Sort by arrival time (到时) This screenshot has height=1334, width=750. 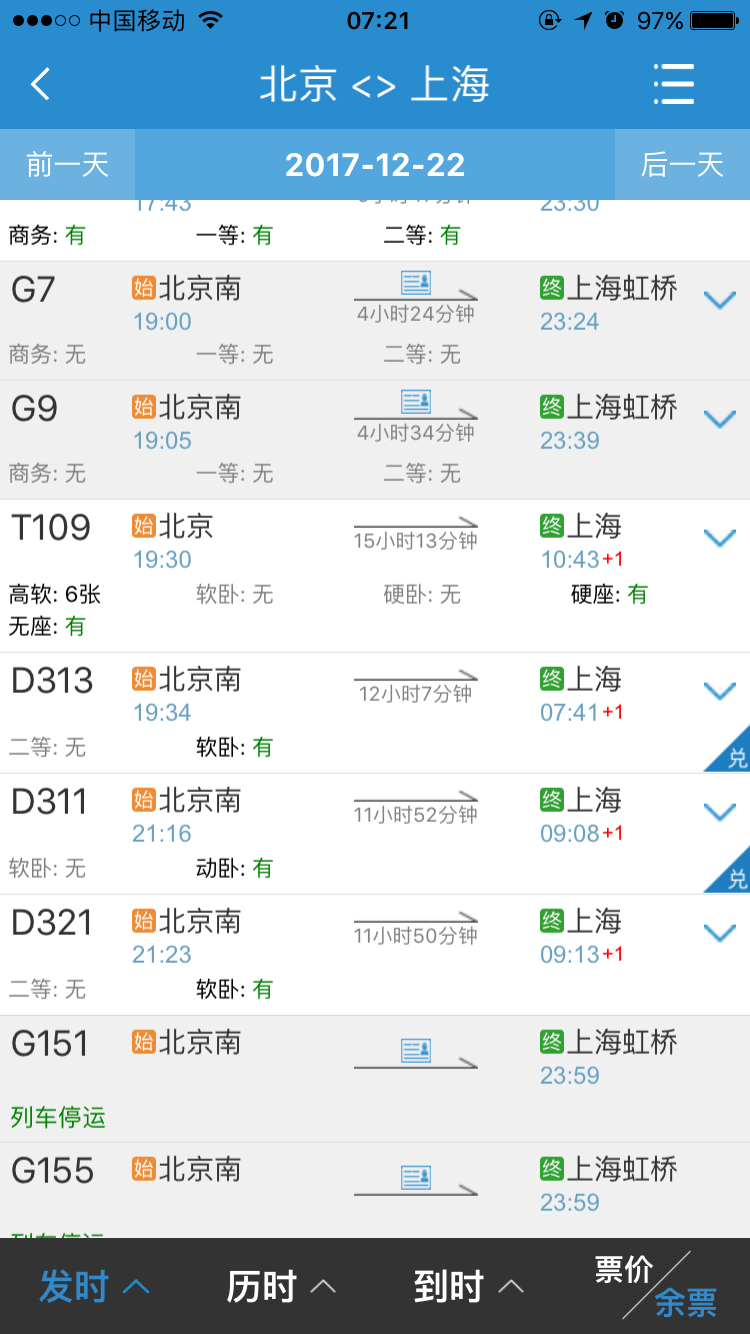469,1286
